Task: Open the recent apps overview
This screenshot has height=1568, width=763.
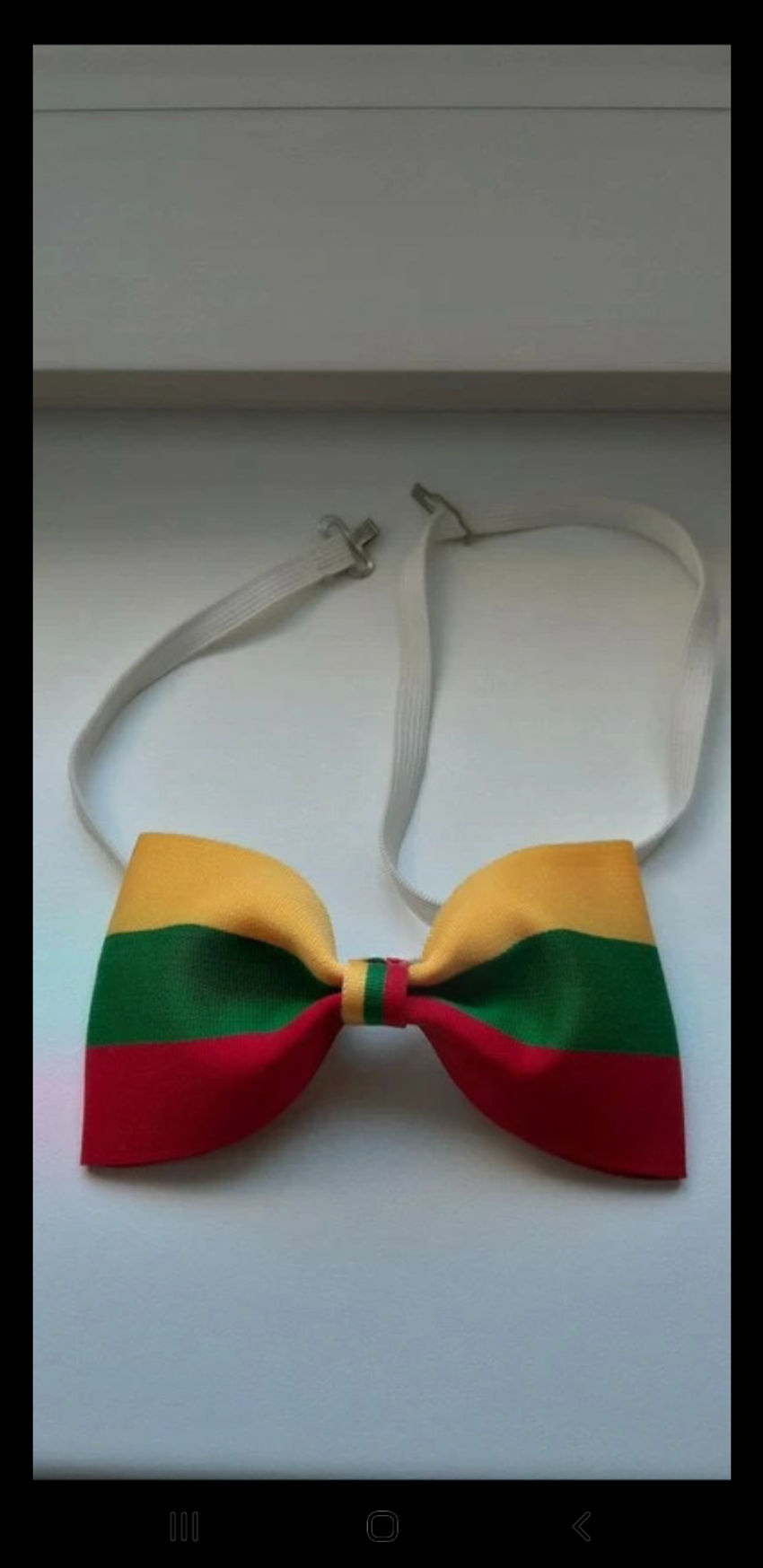Action: [183, 1526]
